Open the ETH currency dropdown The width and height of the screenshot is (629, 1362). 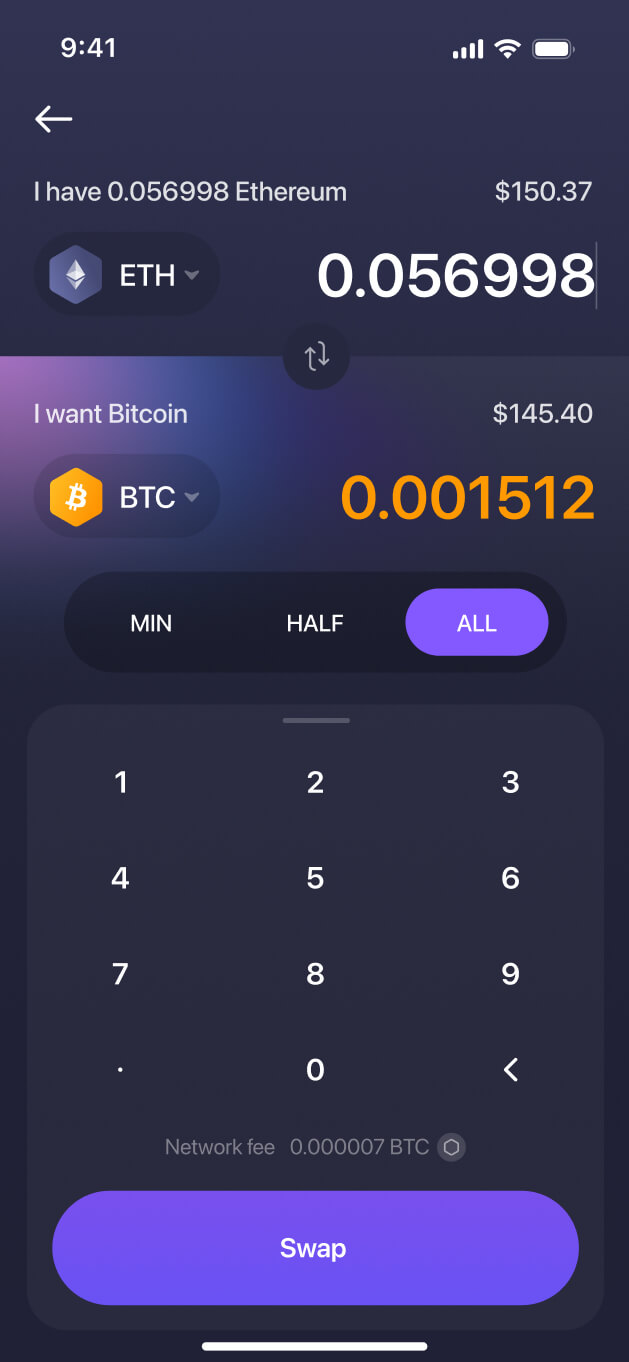[x=127, y=275]
